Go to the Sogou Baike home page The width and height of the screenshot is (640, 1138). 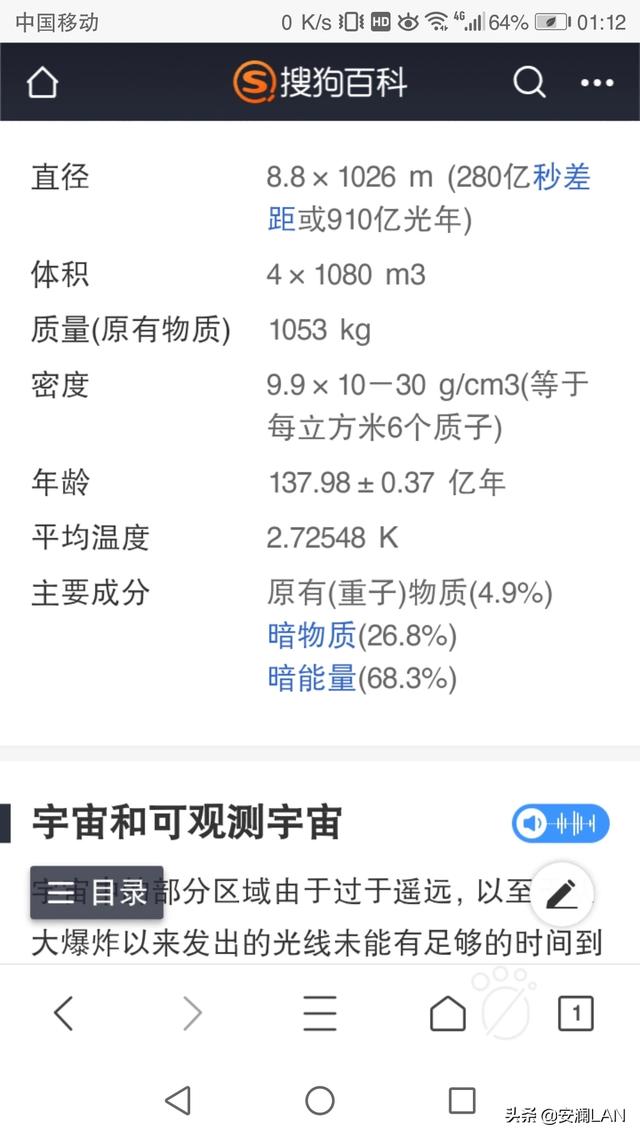(x=42, y=83)
